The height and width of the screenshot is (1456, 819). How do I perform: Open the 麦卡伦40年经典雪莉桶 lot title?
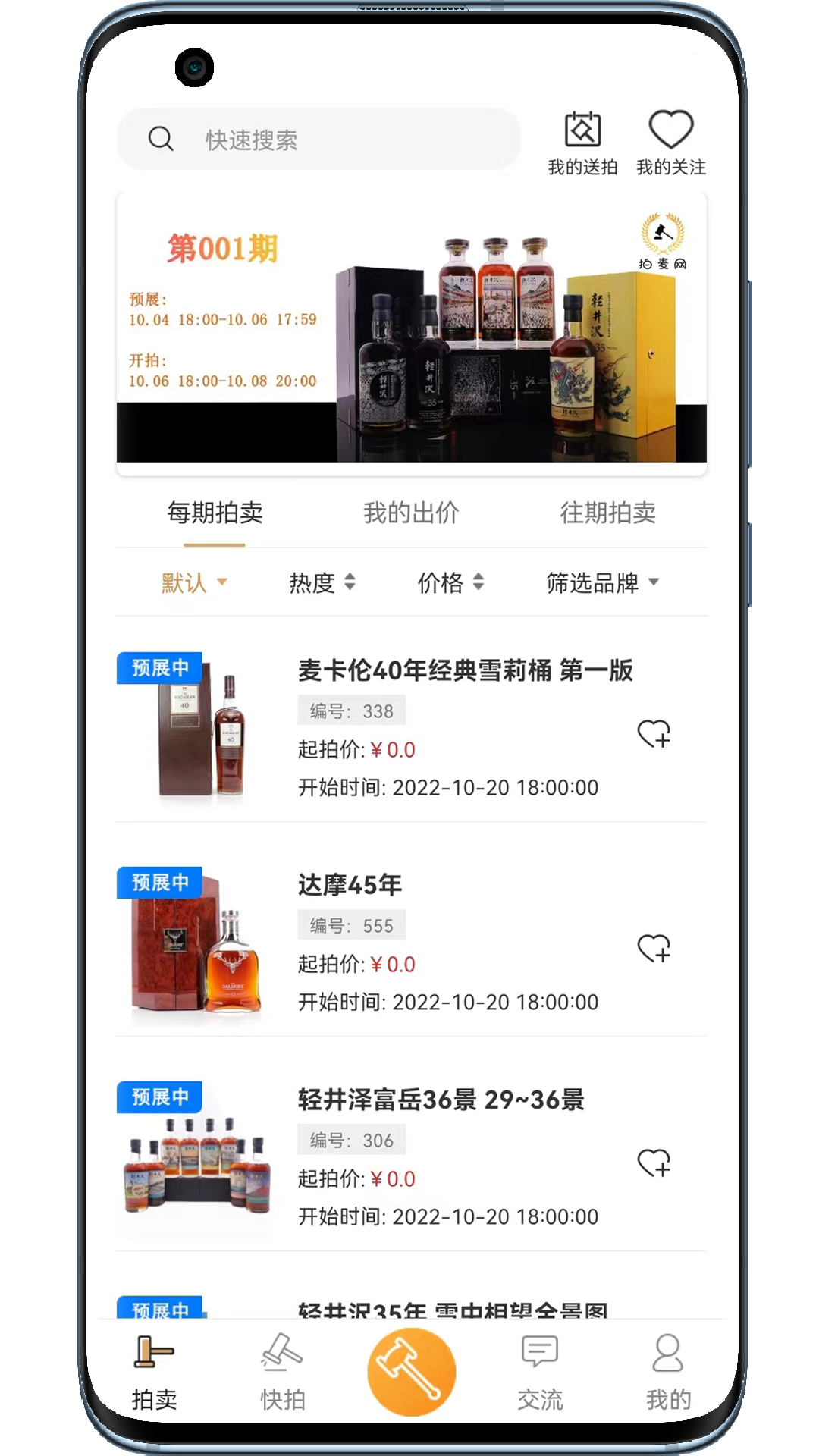point(465,671)
